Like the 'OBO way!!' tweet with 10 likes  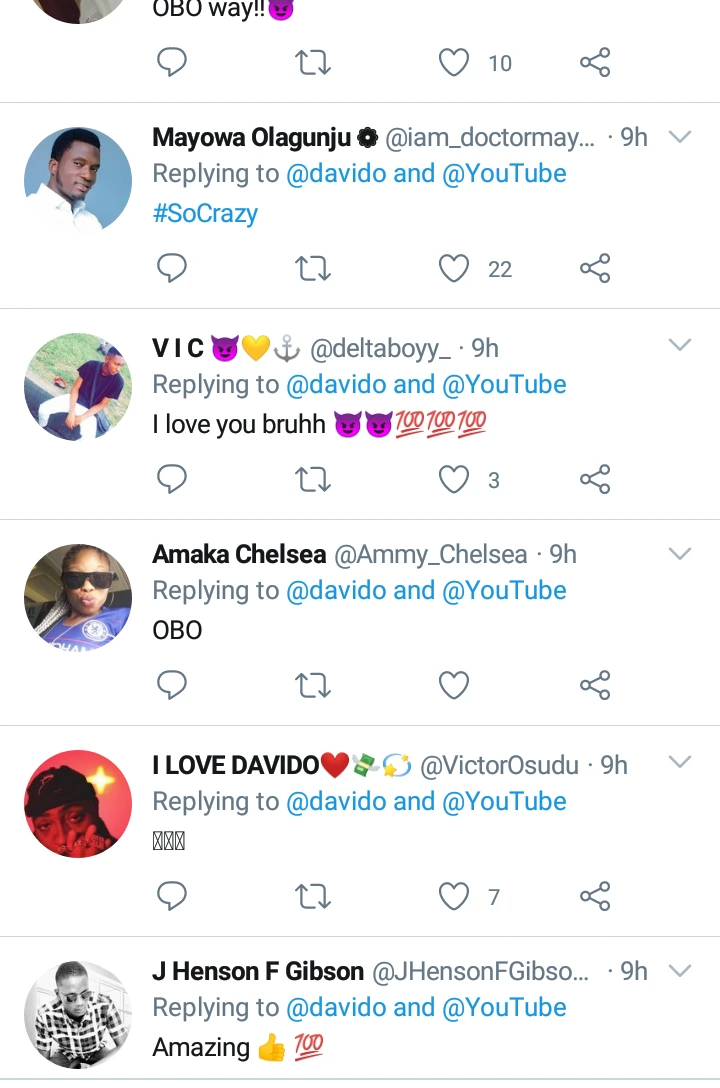point(455,63)
